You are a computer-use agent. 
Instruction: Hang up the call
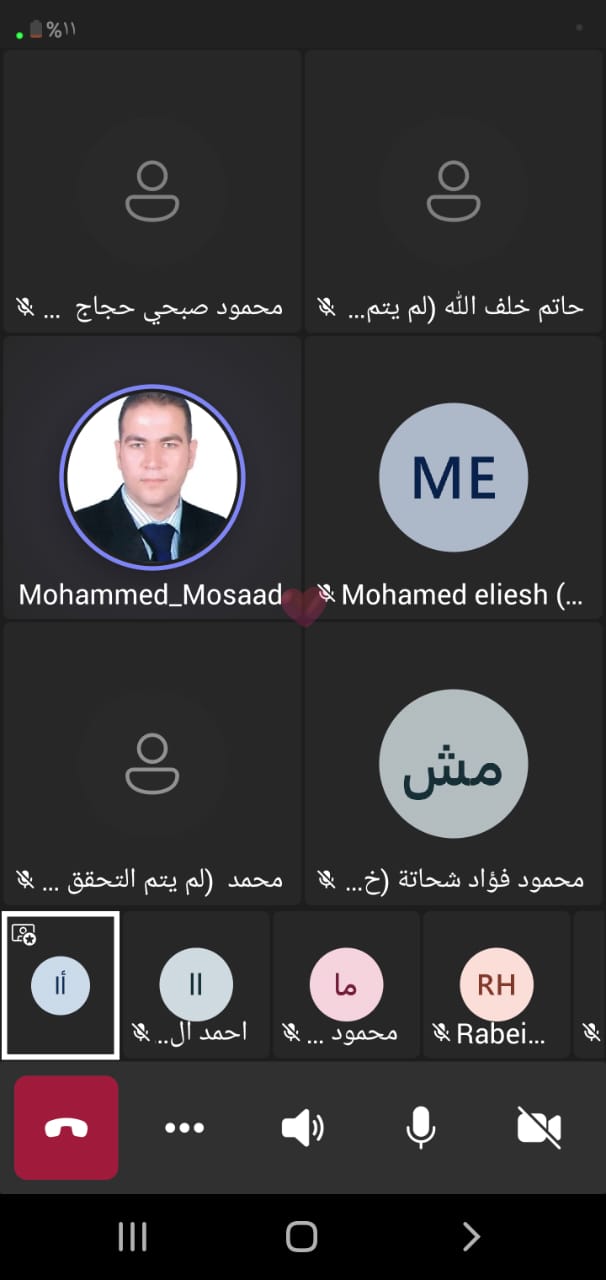click(66, 1128)
